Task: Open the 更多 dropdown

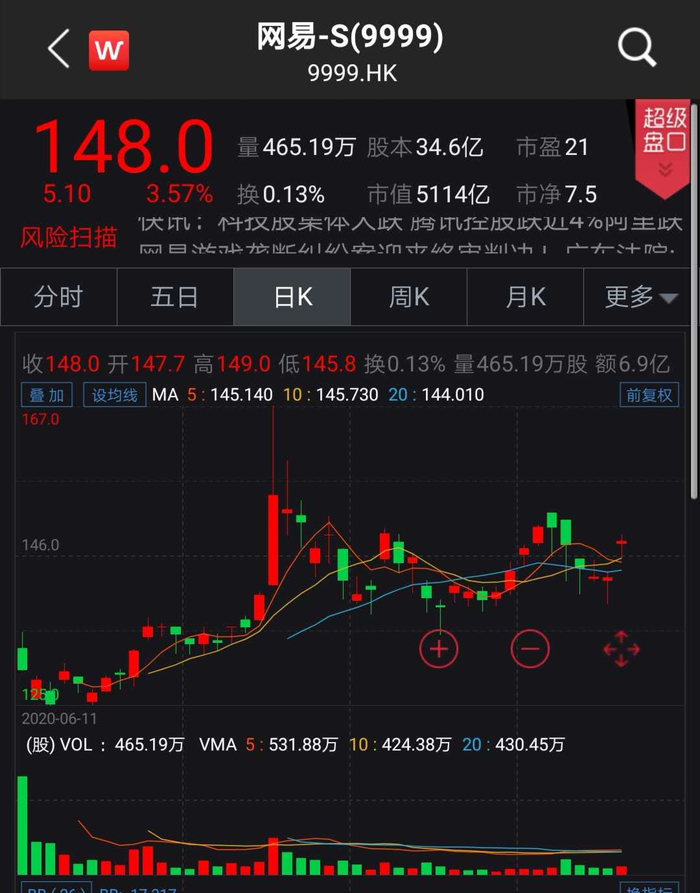Action: (x=641, y=297)
